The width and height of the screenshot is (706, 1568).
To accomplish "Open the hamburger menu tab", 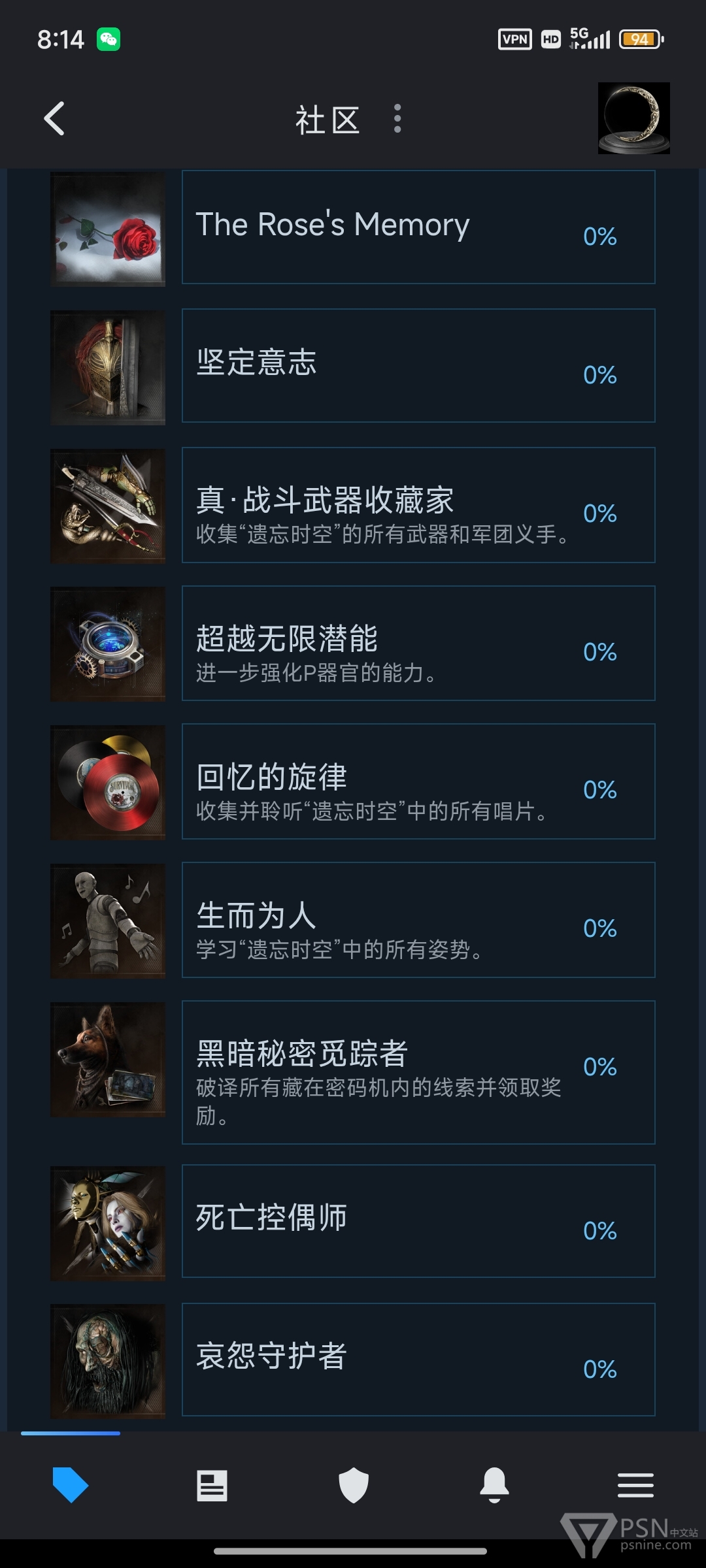I will pos(635,1485).
